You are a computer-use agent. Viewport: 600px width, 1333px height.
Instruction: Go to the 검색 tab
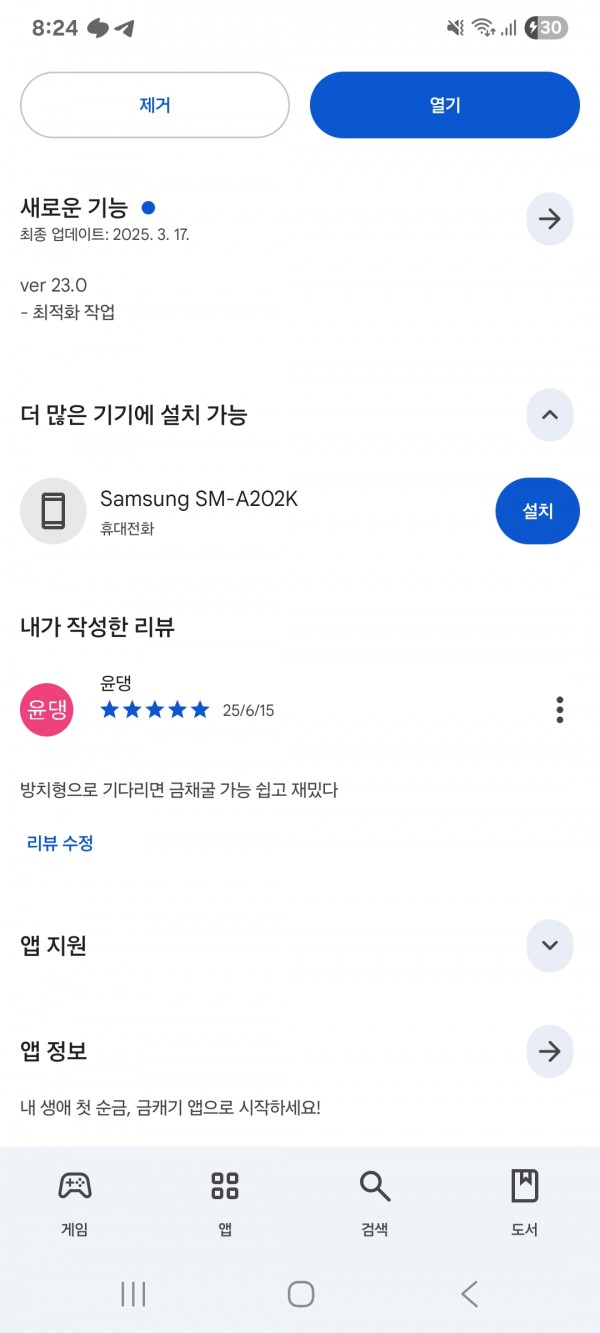[x=375, y=1203]
